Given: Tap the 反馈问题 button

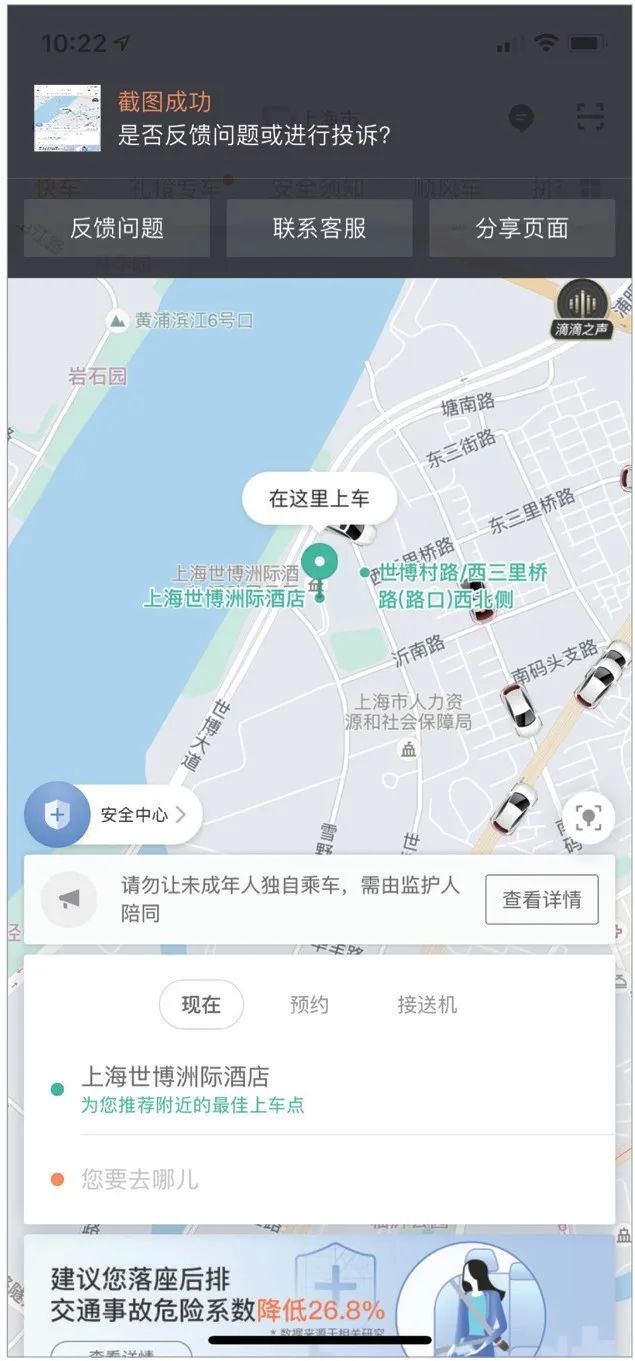Looking at the screenshot, I should [x=116, y=228].
